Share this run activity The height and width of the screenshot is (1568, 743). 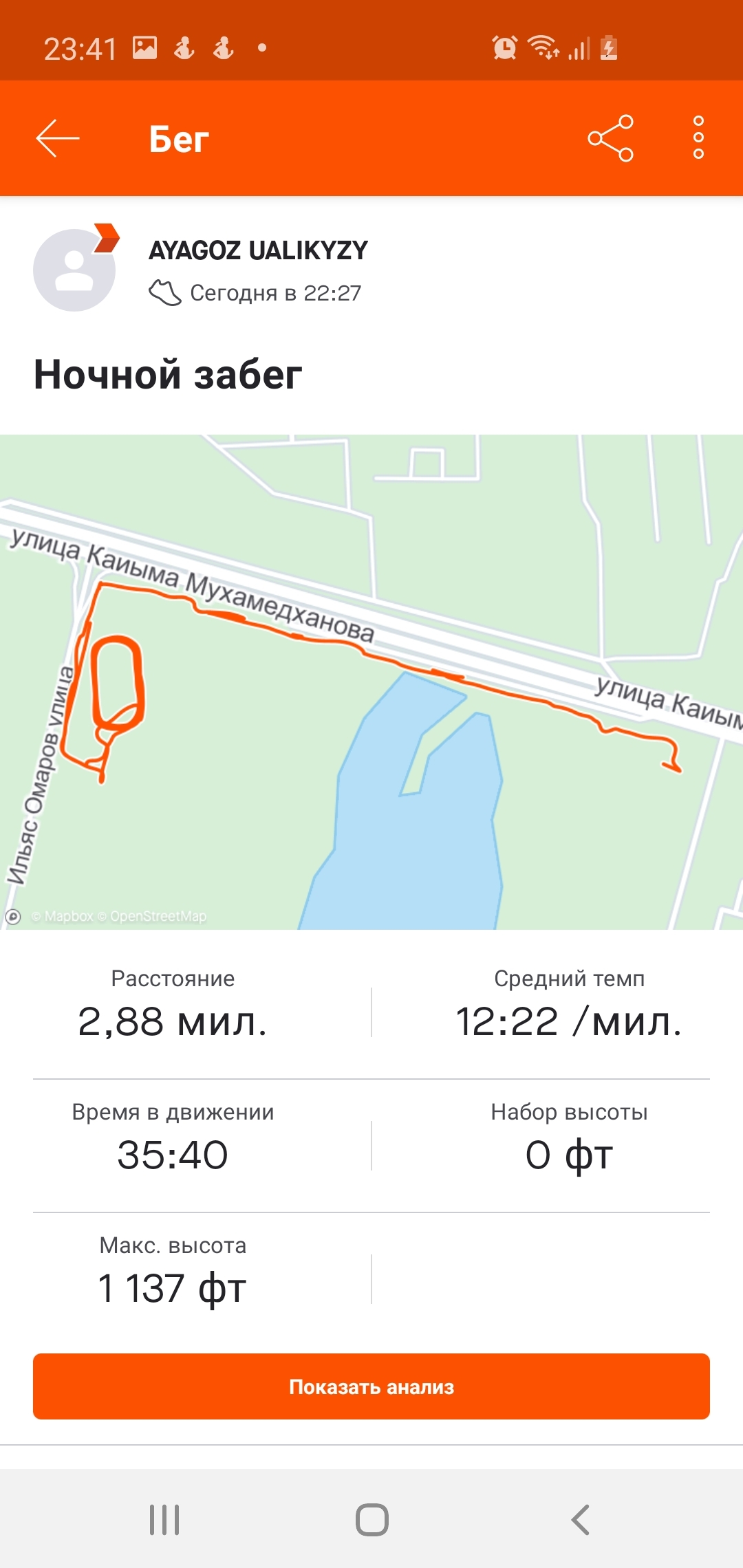610,138
